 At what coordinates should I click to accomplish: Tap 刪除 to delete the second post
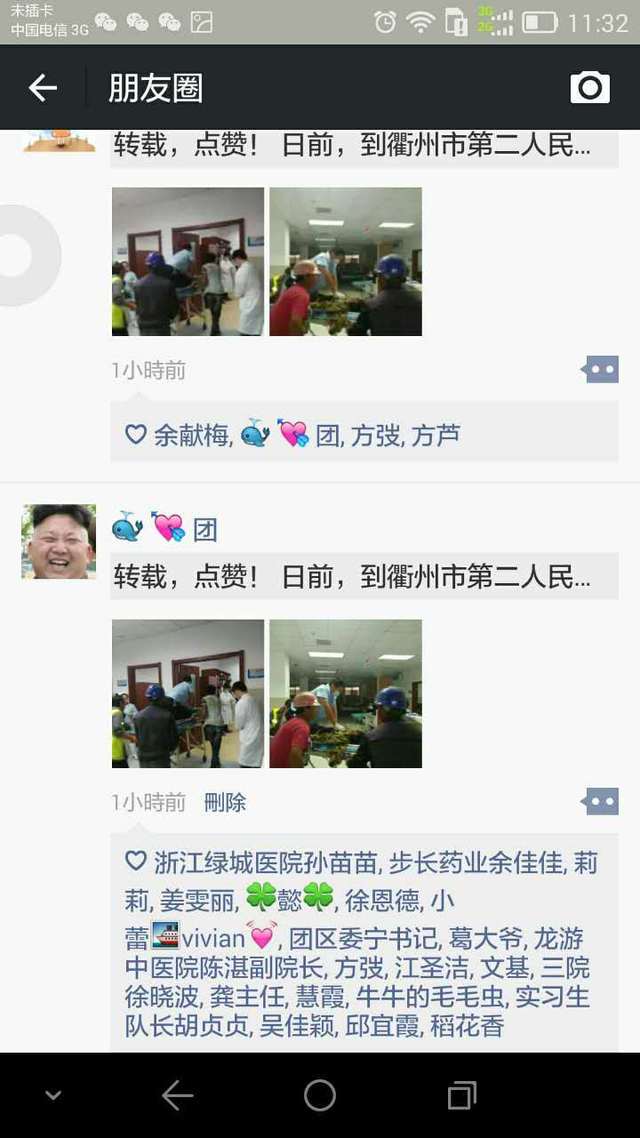225,802
